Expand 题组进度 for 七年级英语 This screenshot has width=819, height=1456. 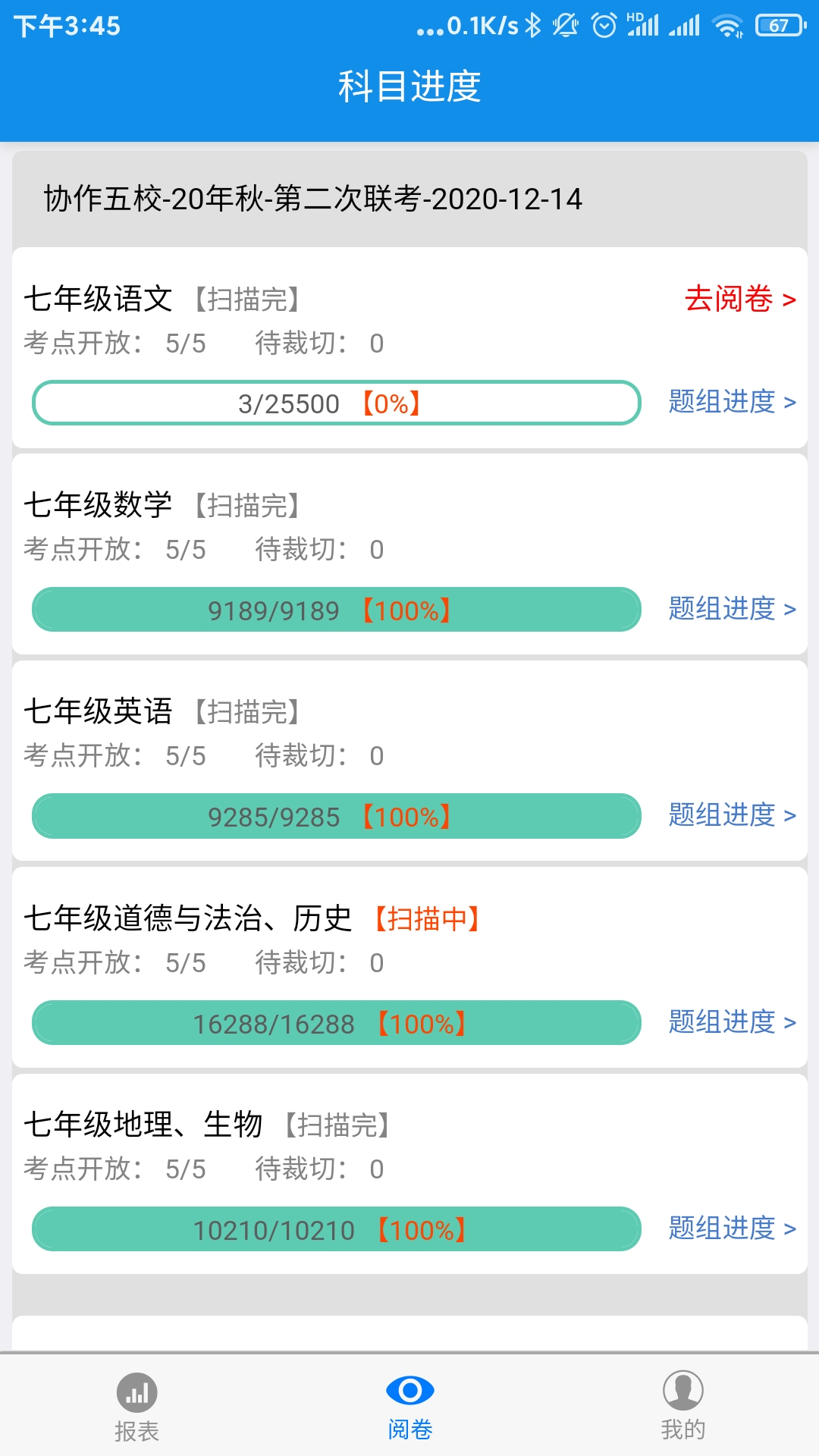[x=730, y=816]
